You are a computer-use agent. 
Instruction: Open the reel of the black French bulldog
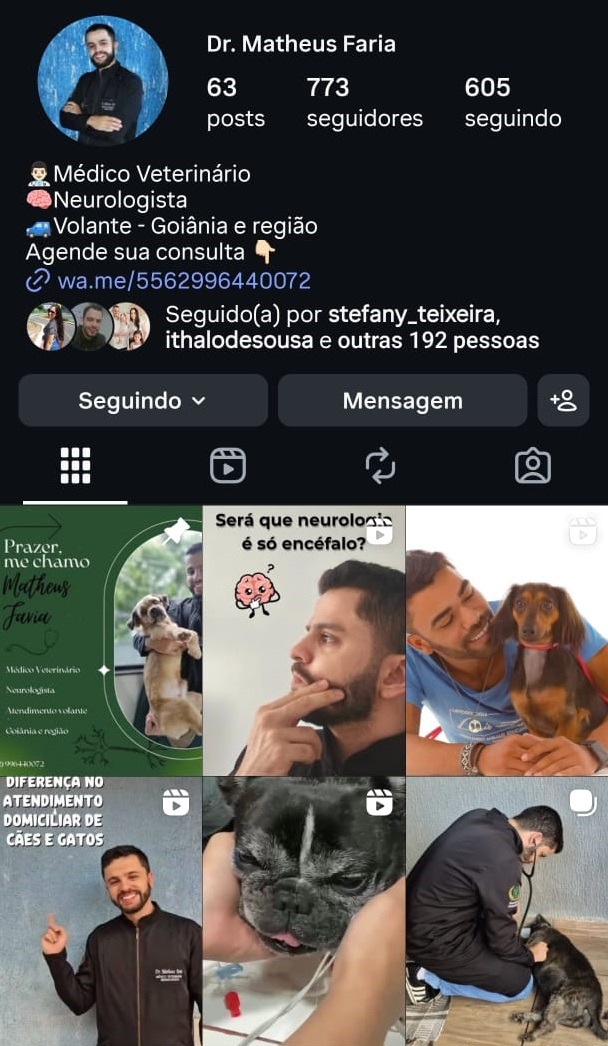(x=304, y=912)
